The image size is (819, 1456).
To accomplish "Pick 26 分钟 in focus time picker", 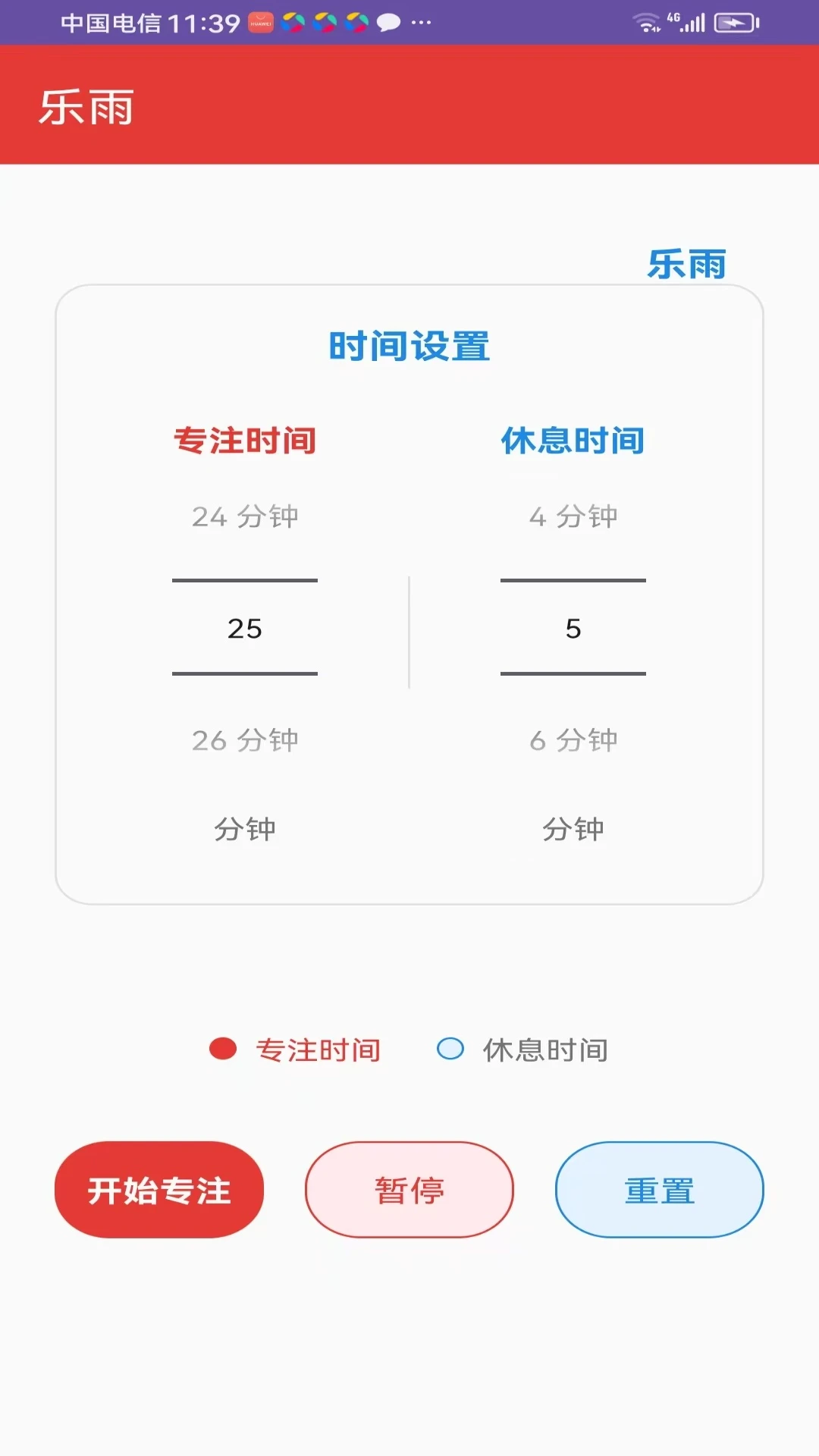I will (244, 740).
